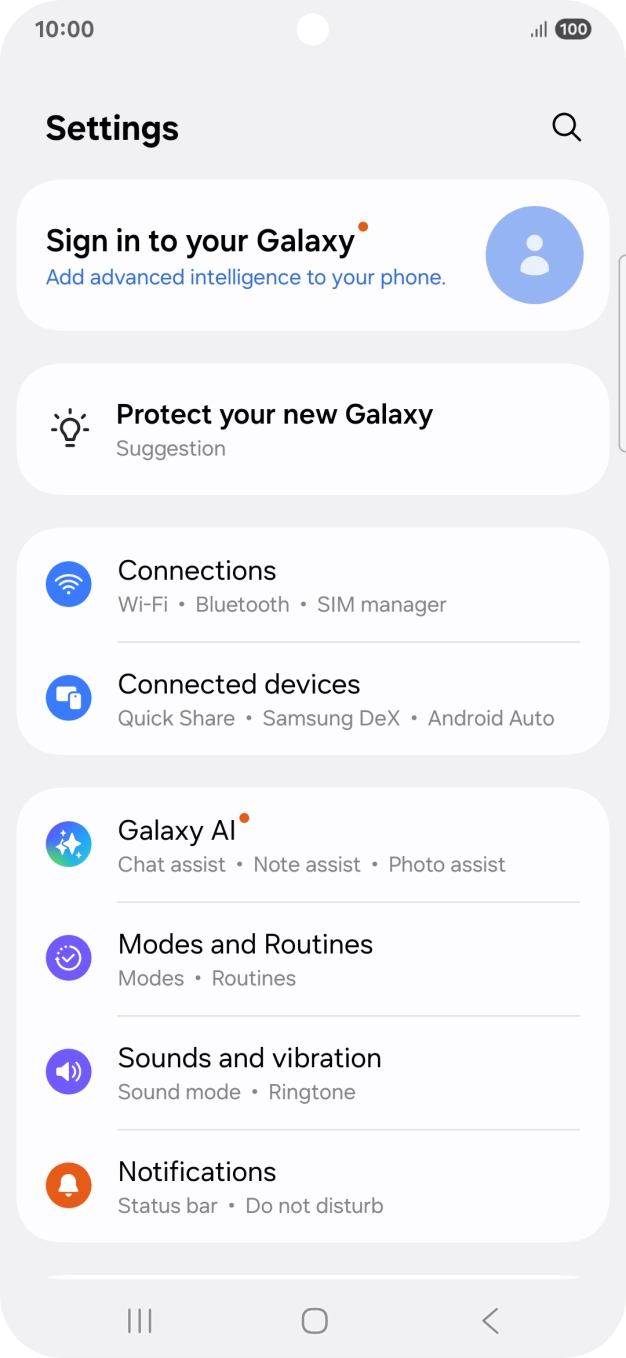This screenshot has width=626, height=1358.
Task: Go to the home screen
Action: [314, 1321]
